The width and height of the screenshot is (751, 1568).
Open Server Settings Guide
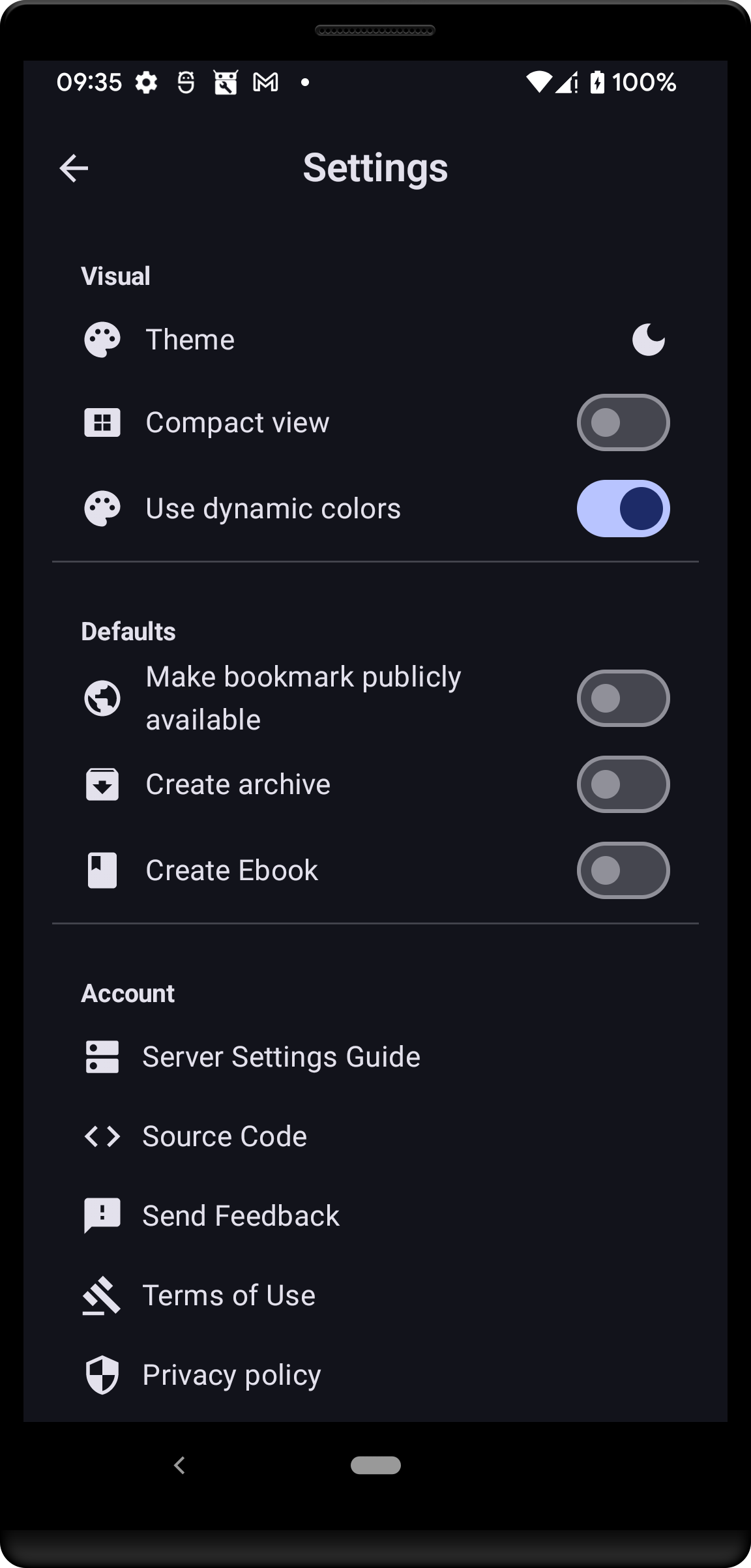tap(281, 1057)
